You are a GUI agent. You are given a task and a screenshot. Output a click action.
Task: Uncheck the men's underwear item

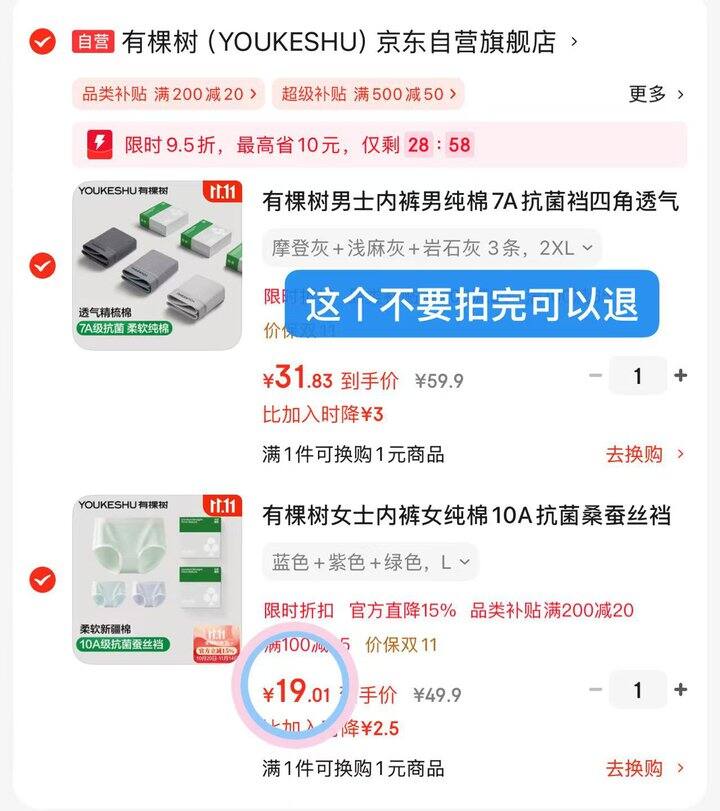42,266
